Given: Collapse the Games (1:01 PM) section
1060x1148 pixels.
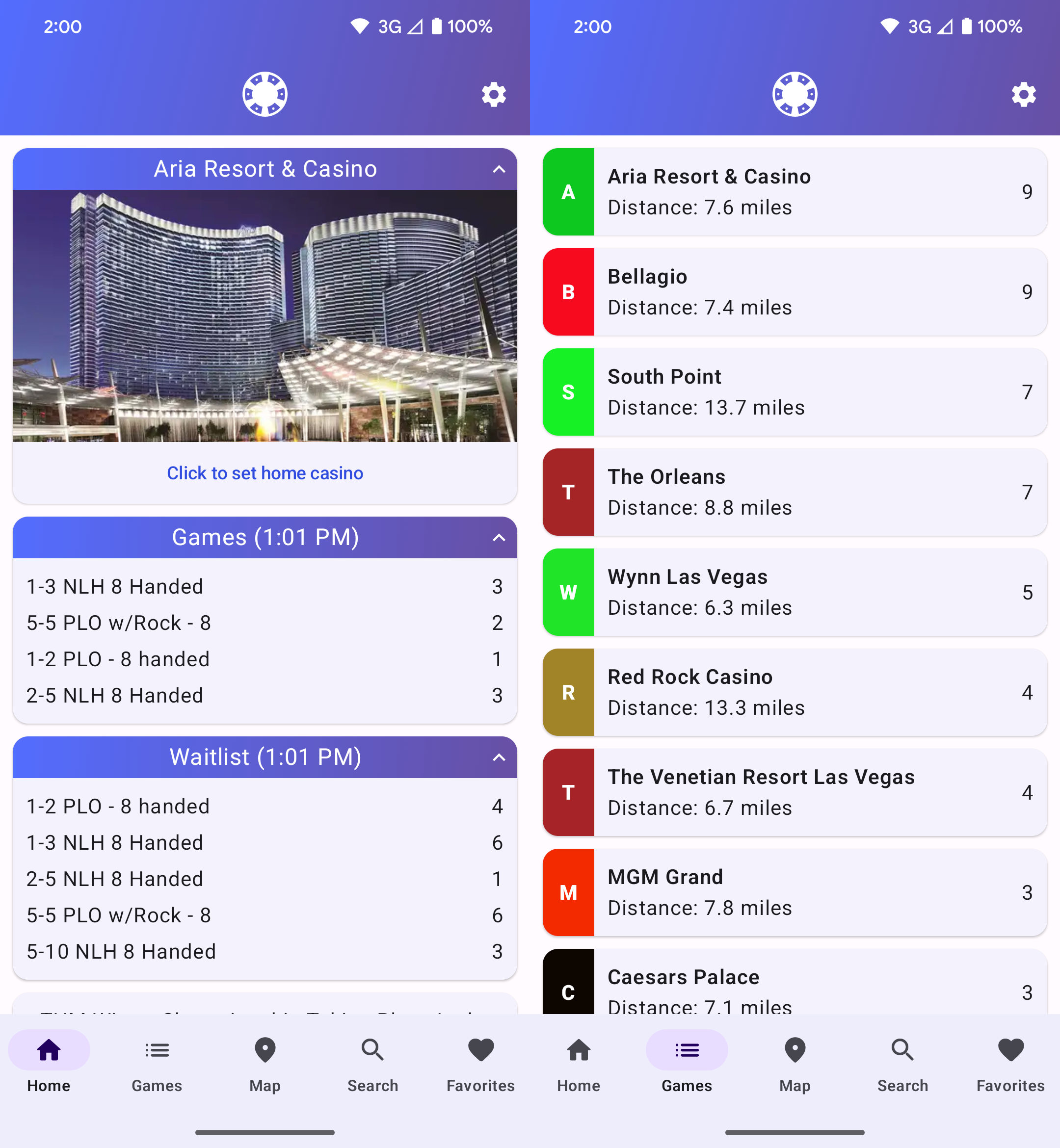Looking at the screenshot, I should click(499, 538).
